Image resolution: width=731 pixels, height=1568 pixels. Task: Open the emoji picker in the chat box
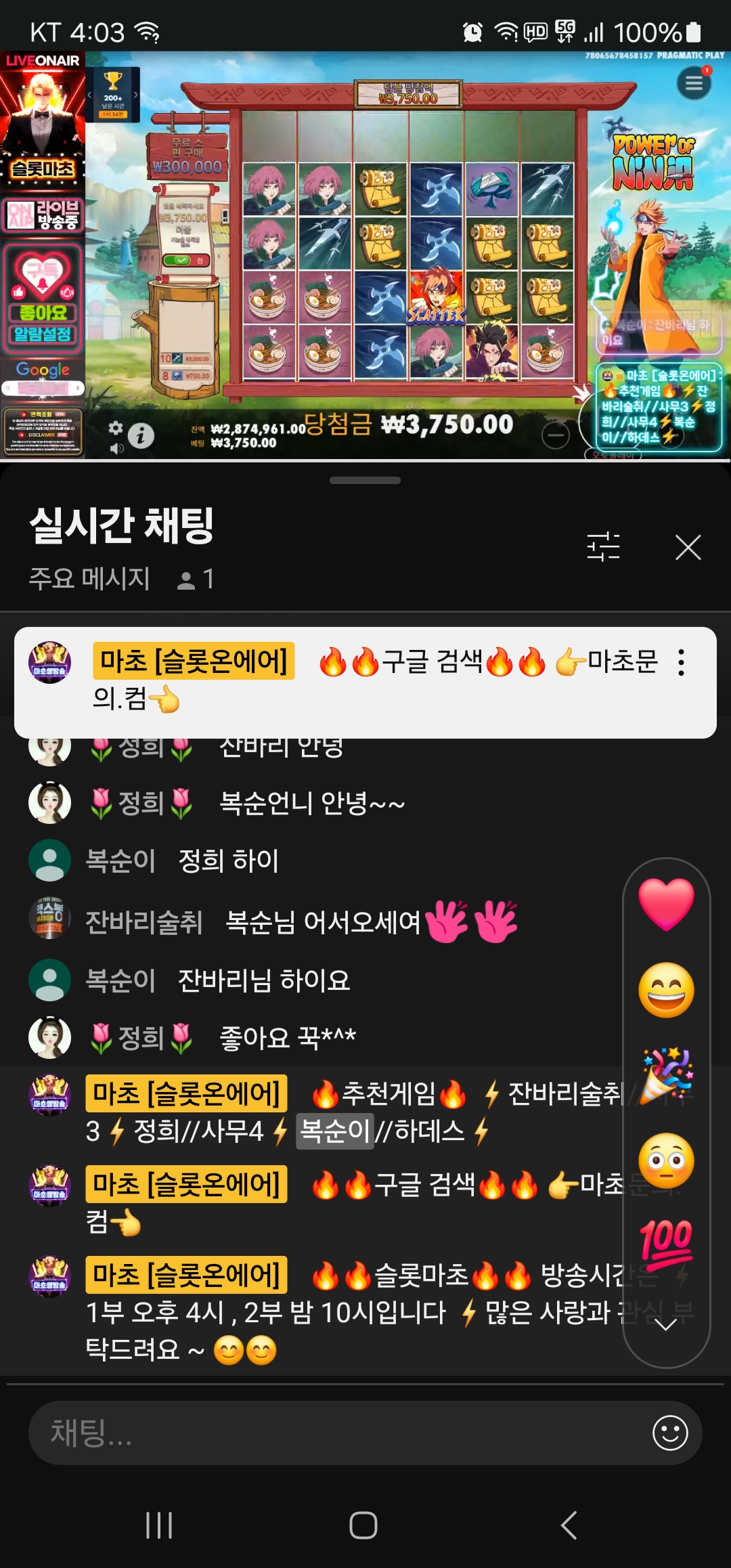pos(670,1433)
